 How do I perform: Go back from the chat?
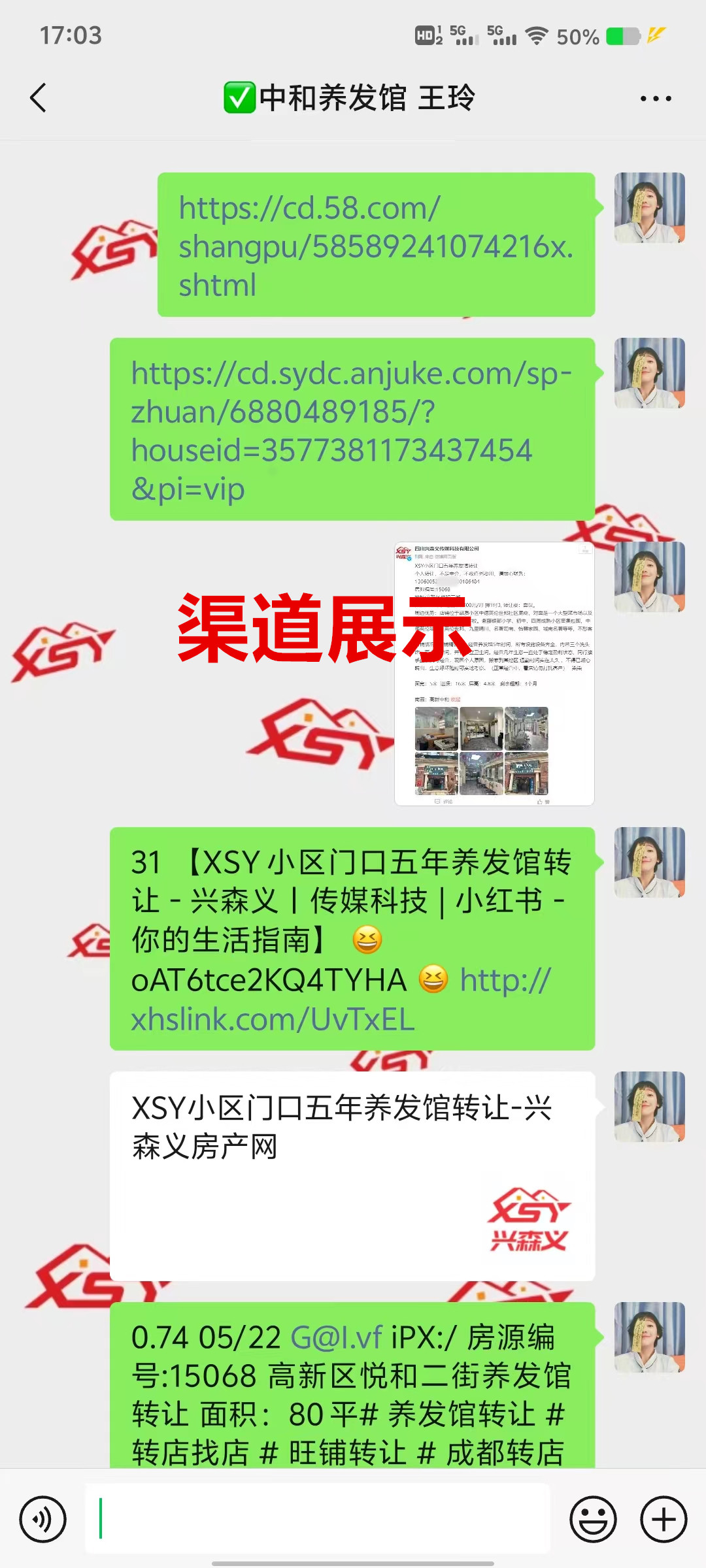coord(38,98)
